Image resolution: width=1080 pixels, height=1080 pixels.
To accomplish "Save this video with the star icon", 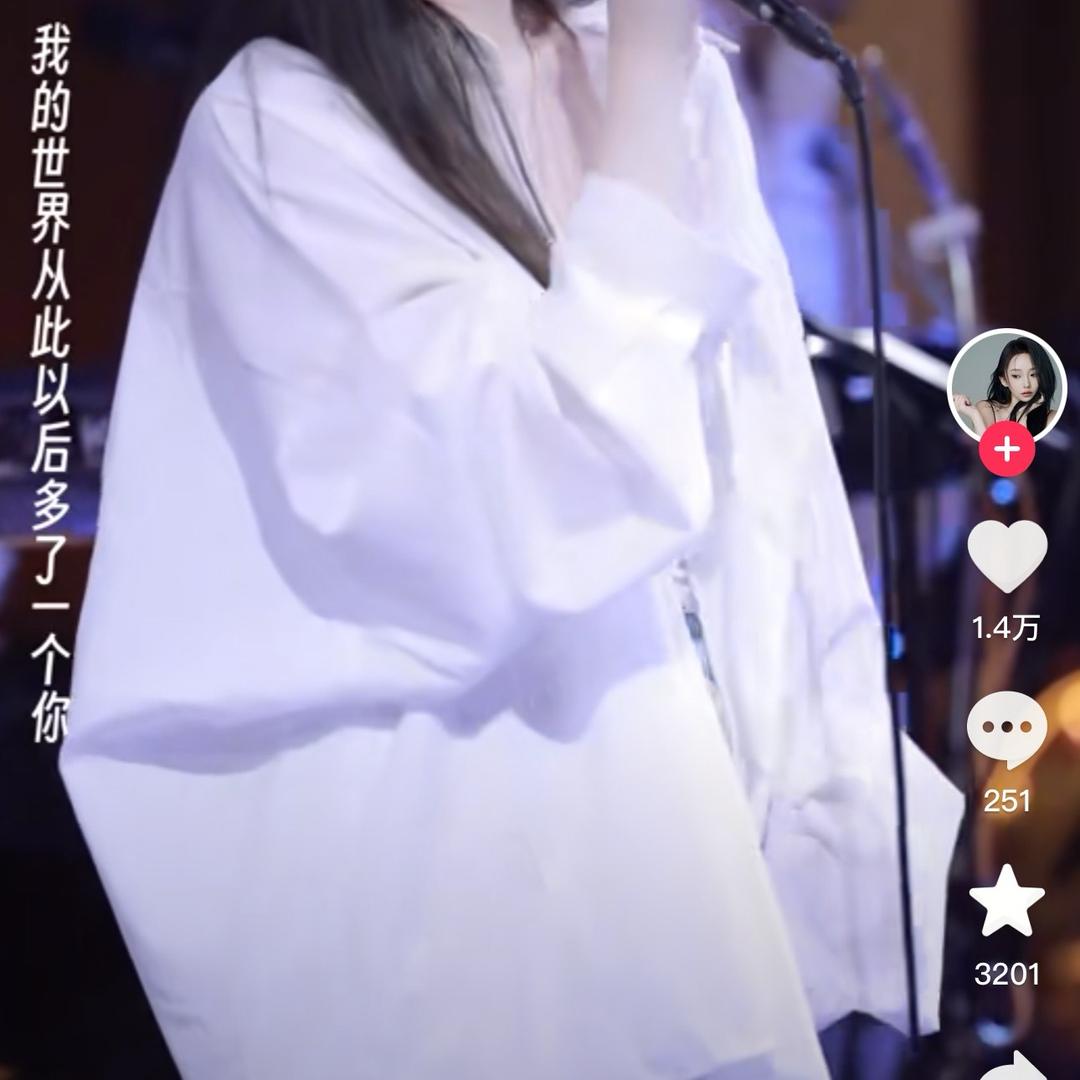I will point(1007,901).
